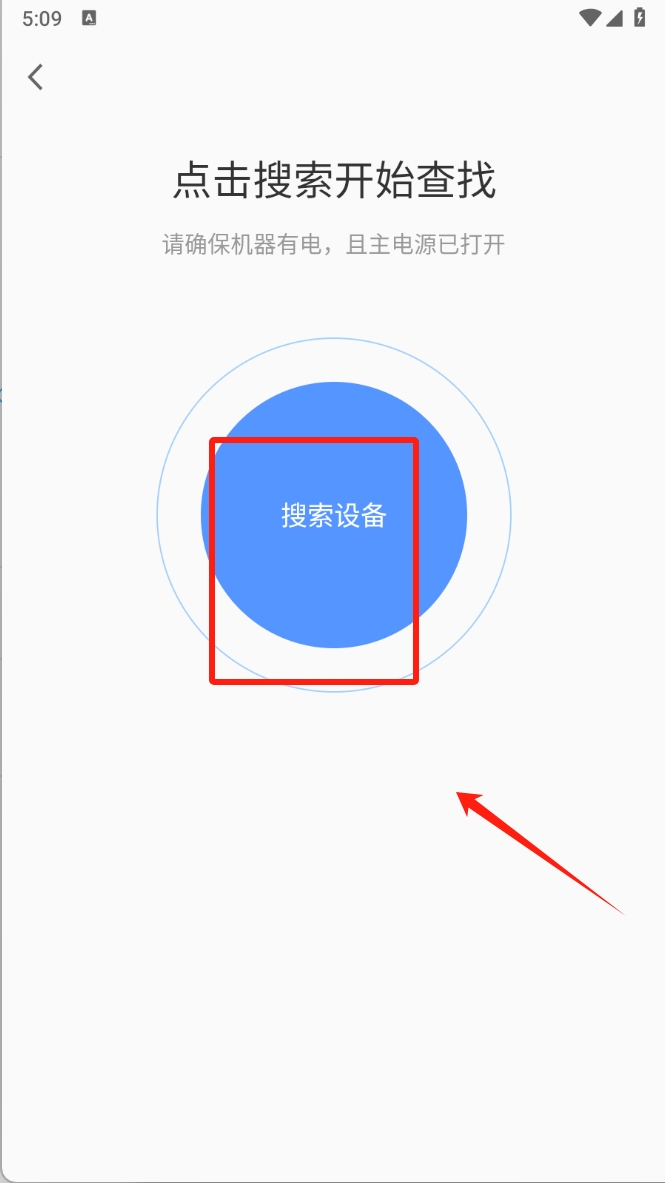Tap the round 搜索设备 button
The image size is (665, 1183).
click(x=334, y=515)
